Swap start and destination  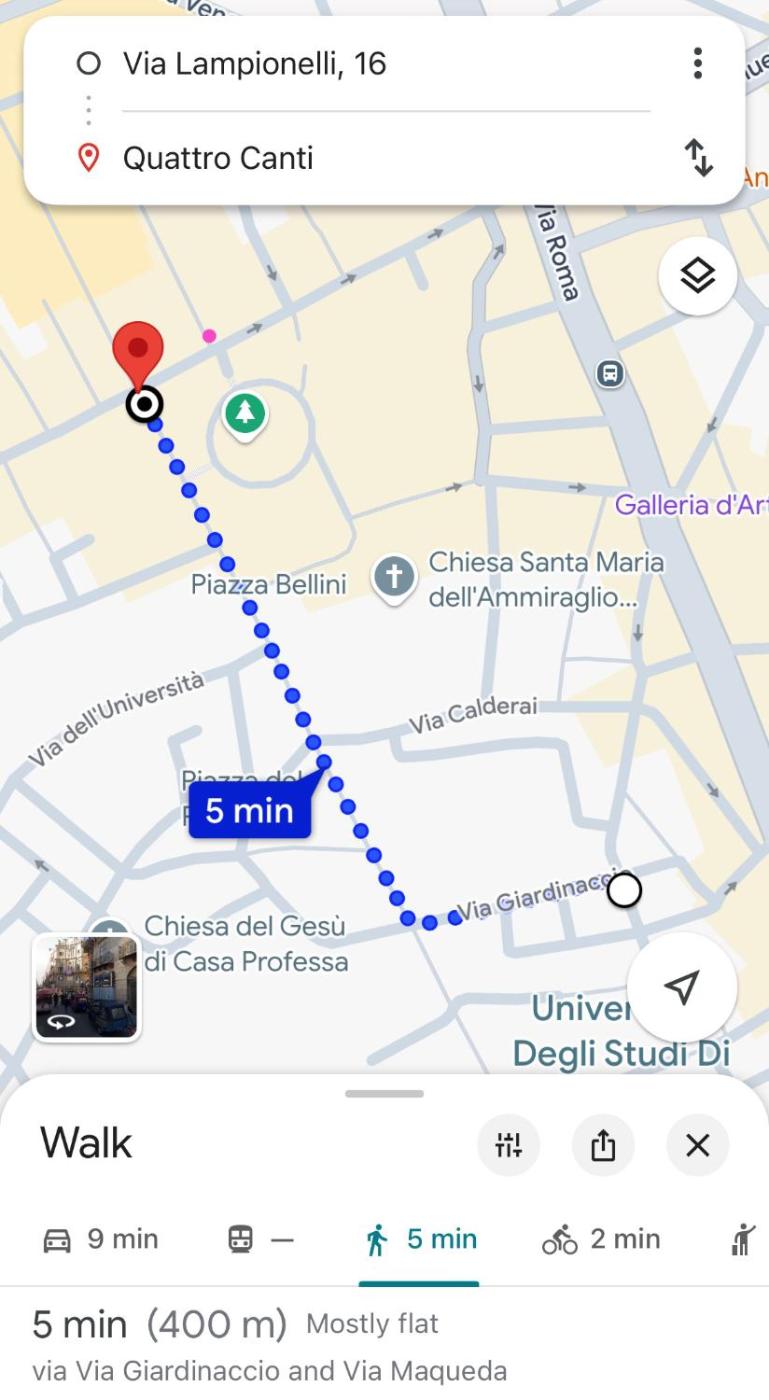coord(698,158)
